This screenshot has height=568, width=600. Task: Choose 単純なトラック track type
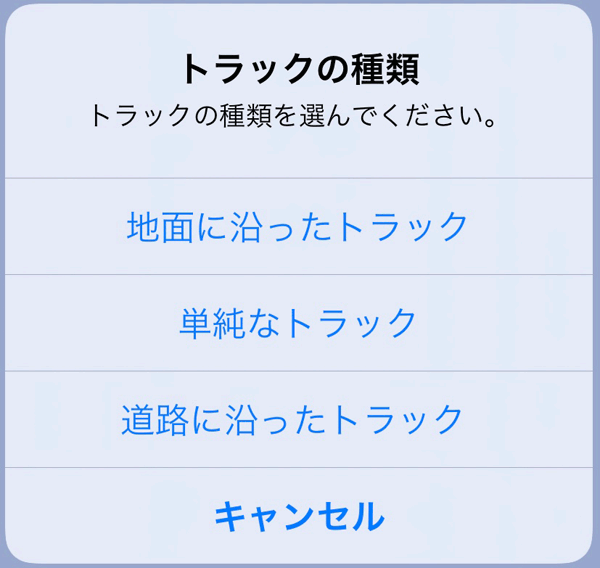[298, 323]
